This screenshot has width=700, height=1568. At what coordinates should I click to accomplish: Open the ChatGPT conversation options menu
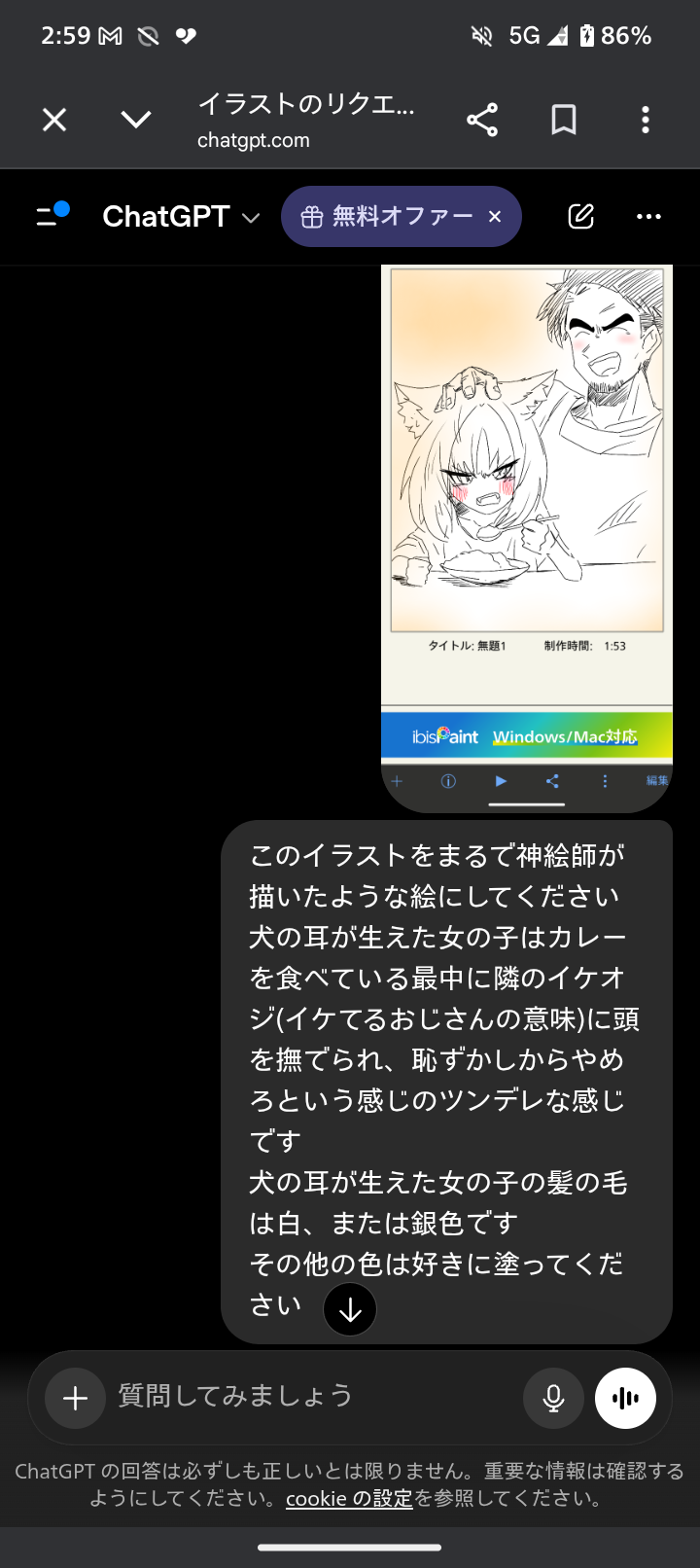(x=648, y=216)
